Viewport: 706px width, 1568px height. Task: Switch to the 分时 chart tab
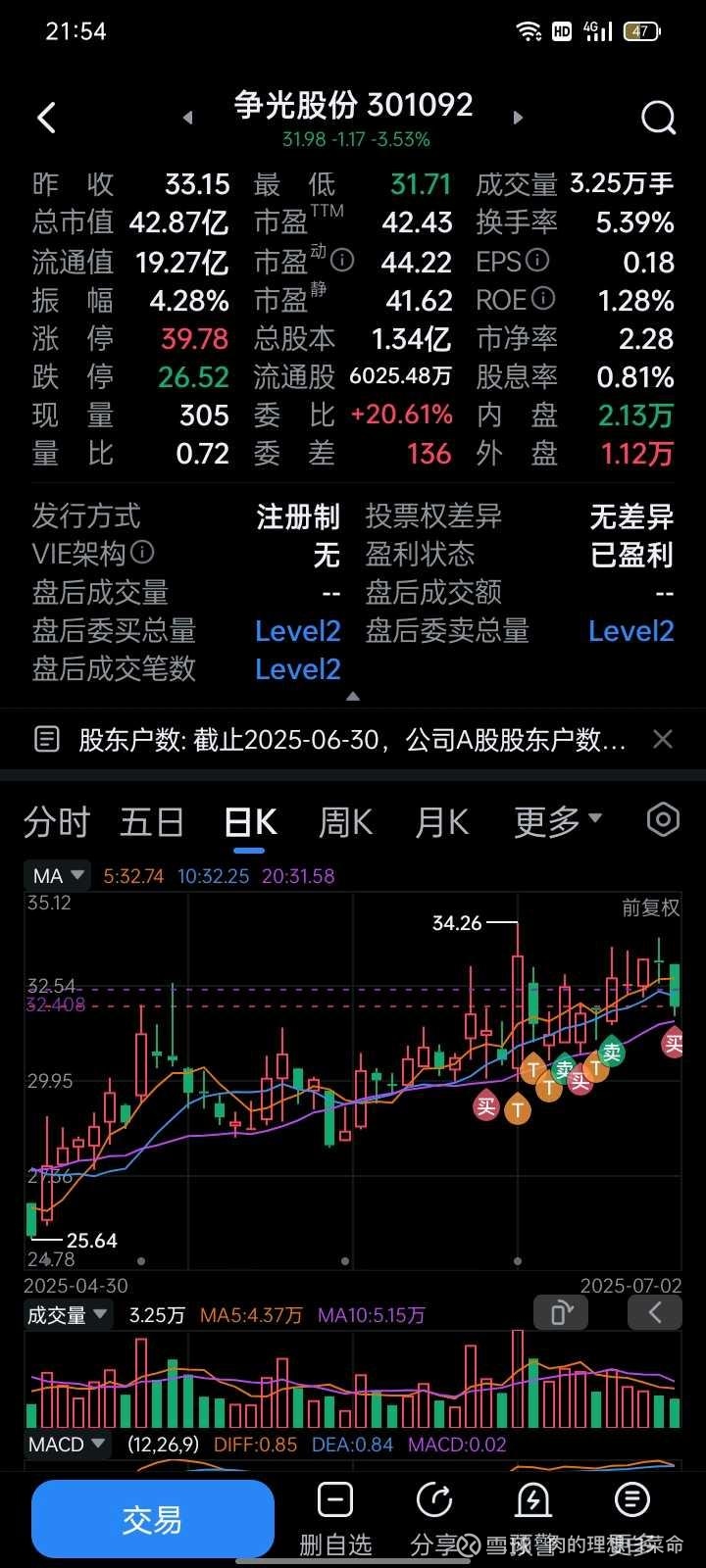[x=57, y=821]
